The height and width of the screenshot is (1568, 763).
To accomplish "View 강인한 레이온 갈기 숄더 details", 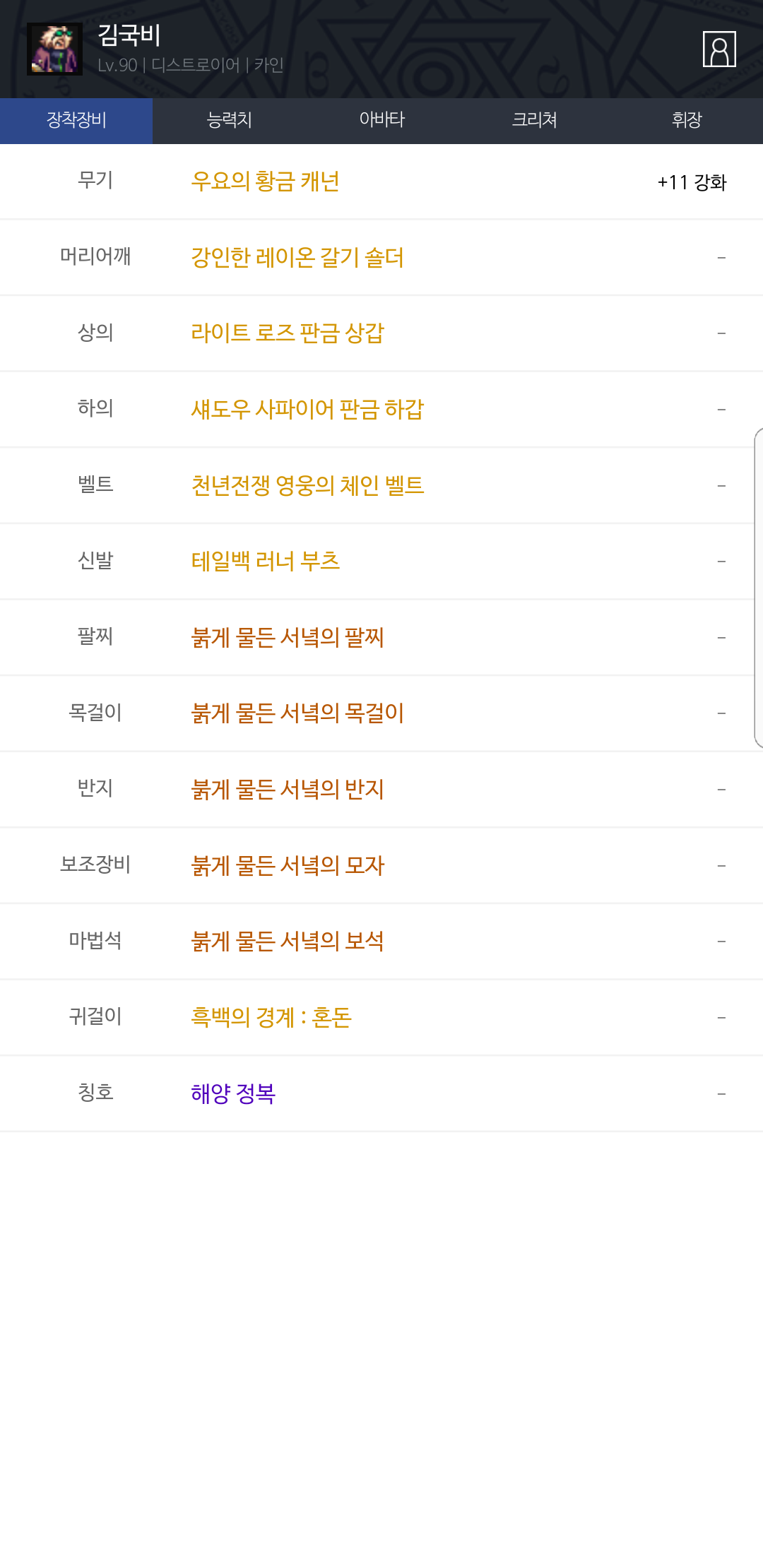I will coord(297,258).
